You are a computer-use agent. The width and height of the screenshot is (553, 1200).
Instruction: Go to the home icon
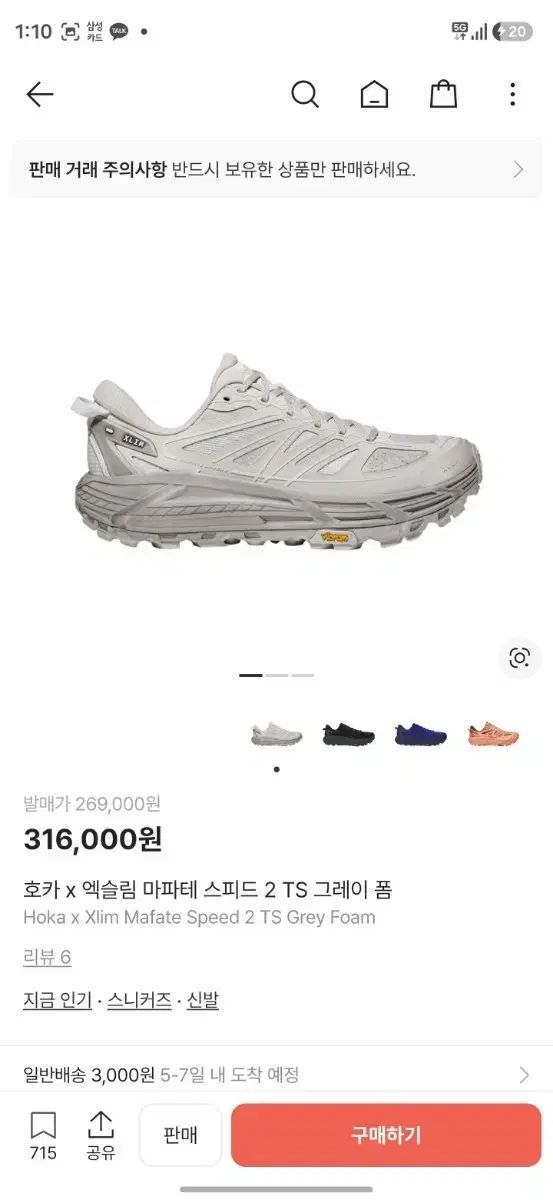coord(374,95)
